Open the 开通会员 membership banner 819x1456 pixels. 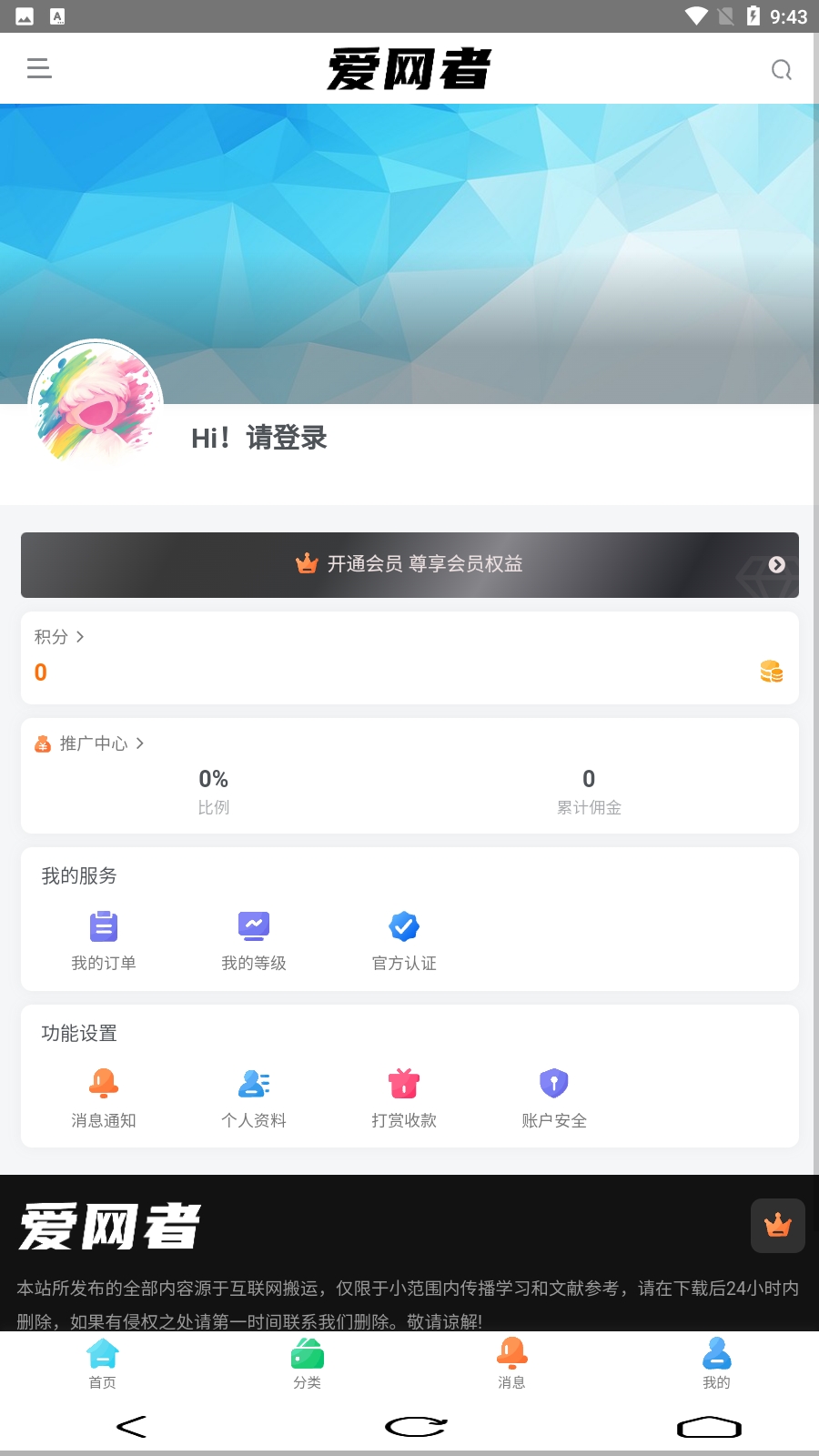(409, 565)
